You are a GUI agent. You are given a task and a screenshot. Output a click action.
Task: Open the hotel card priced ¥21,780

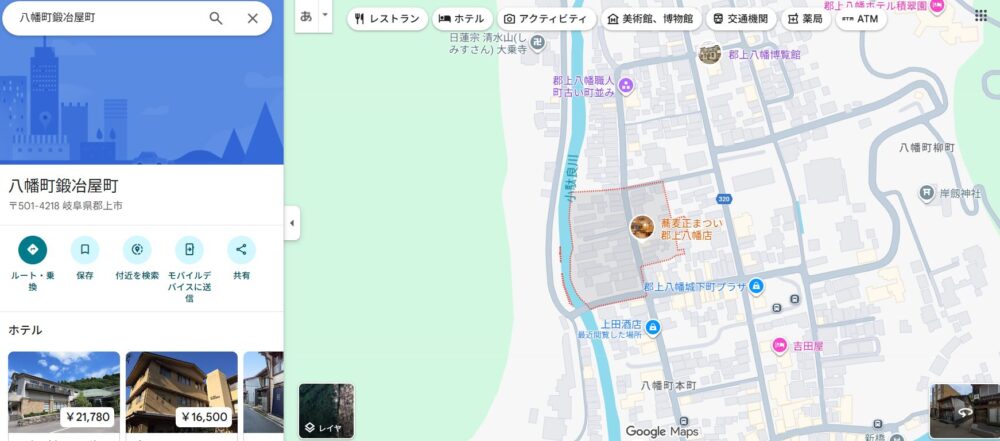click(63, 391)
